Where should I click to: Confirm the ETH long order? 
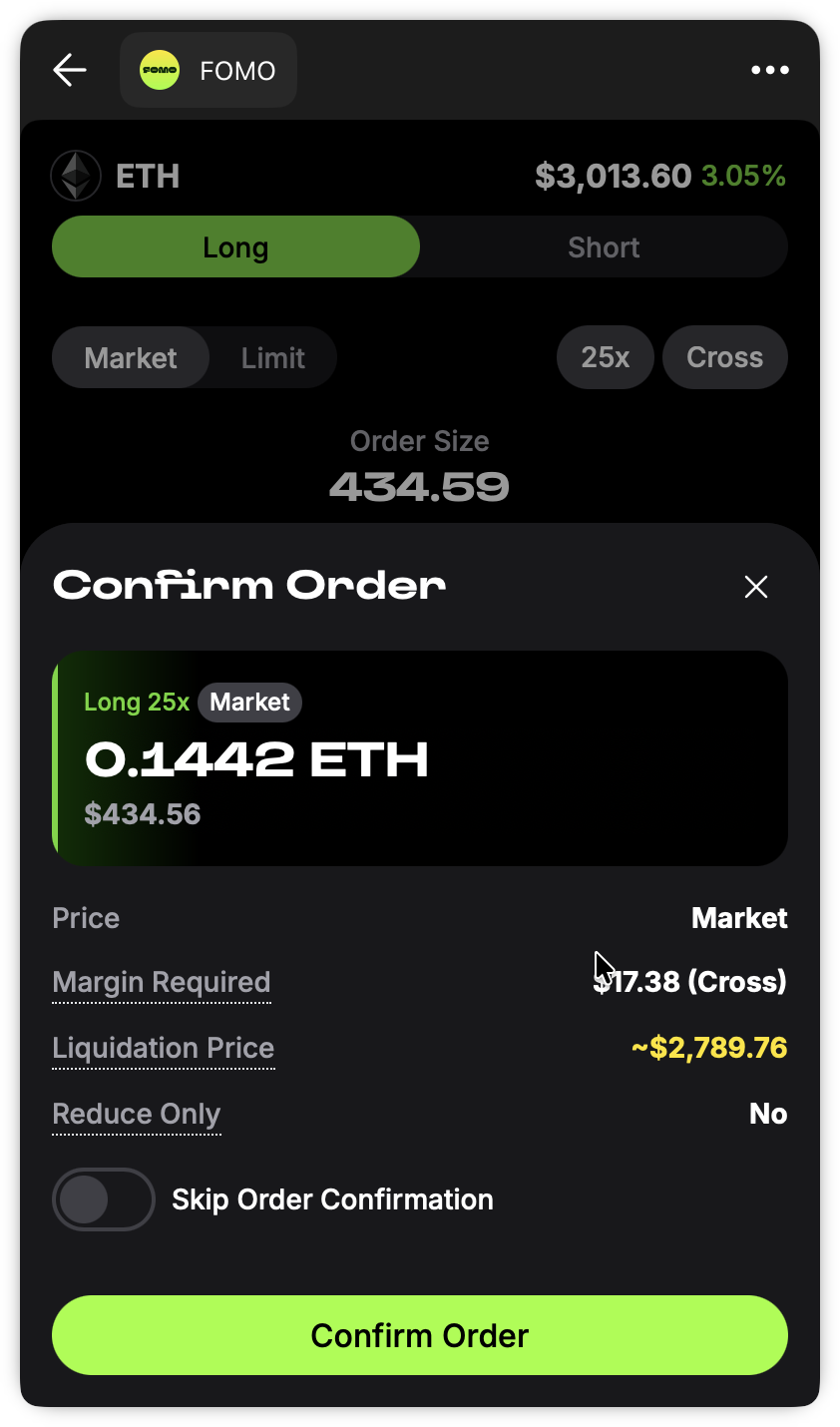[x=420, y=1335]
